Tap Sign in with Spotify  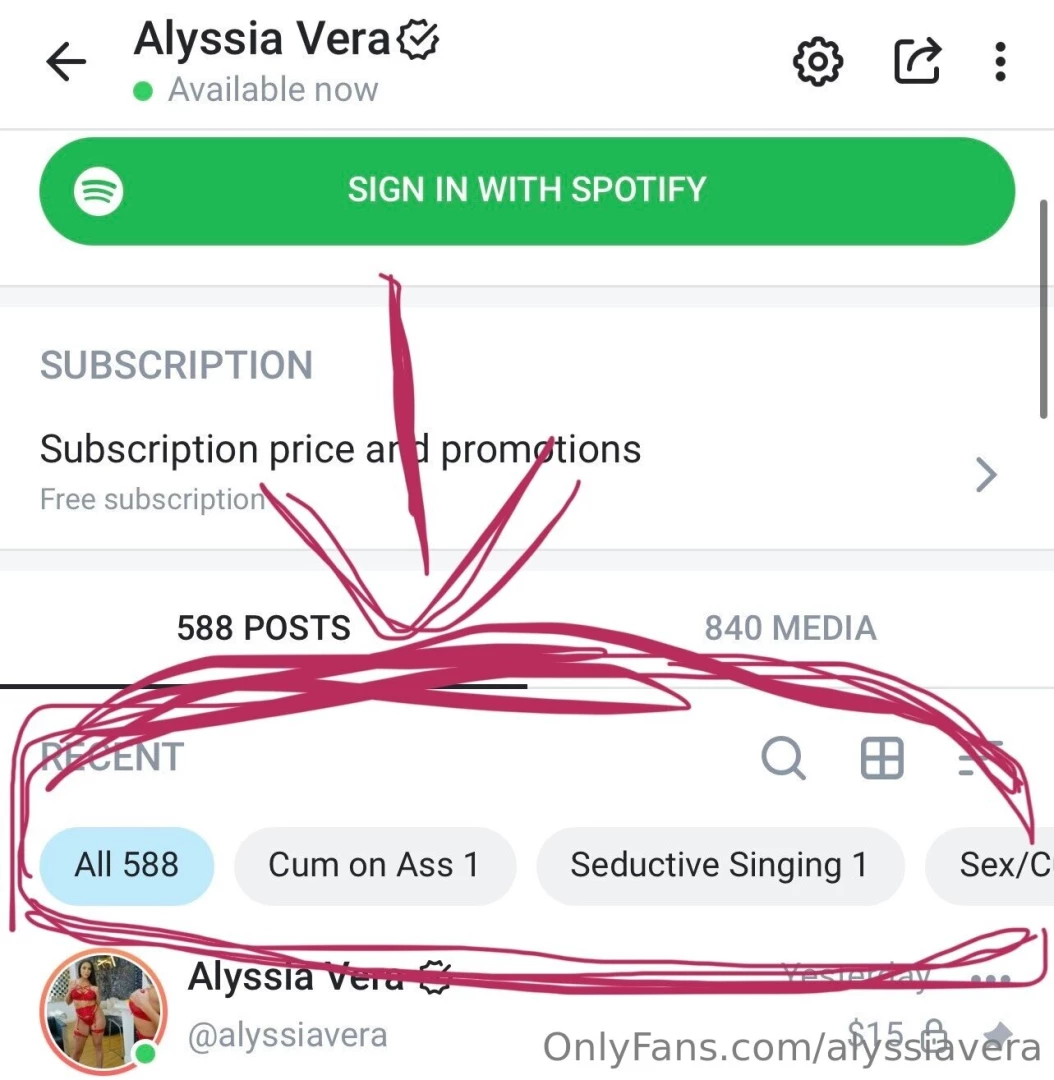(x=527, y=190)
